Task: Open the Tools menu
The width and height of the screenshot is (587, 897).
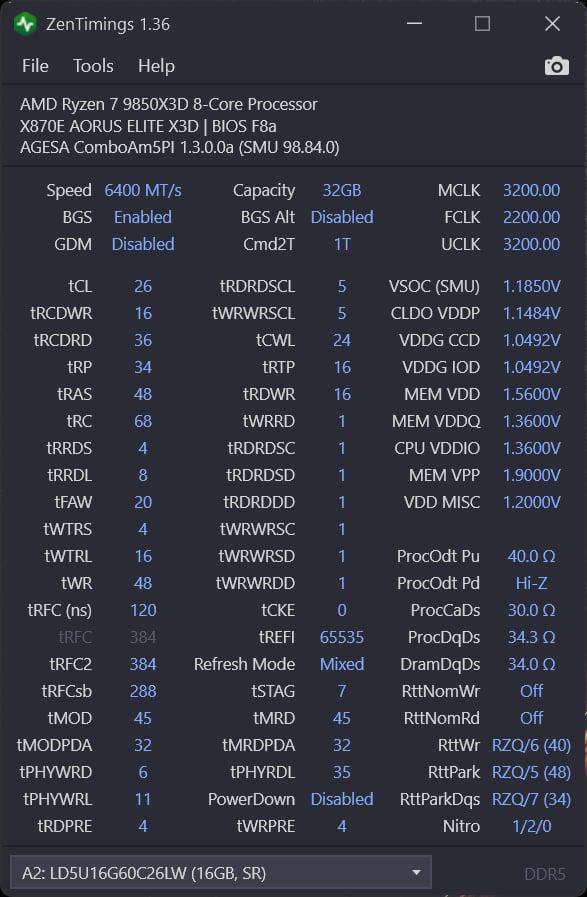Action: click(93, 66)
